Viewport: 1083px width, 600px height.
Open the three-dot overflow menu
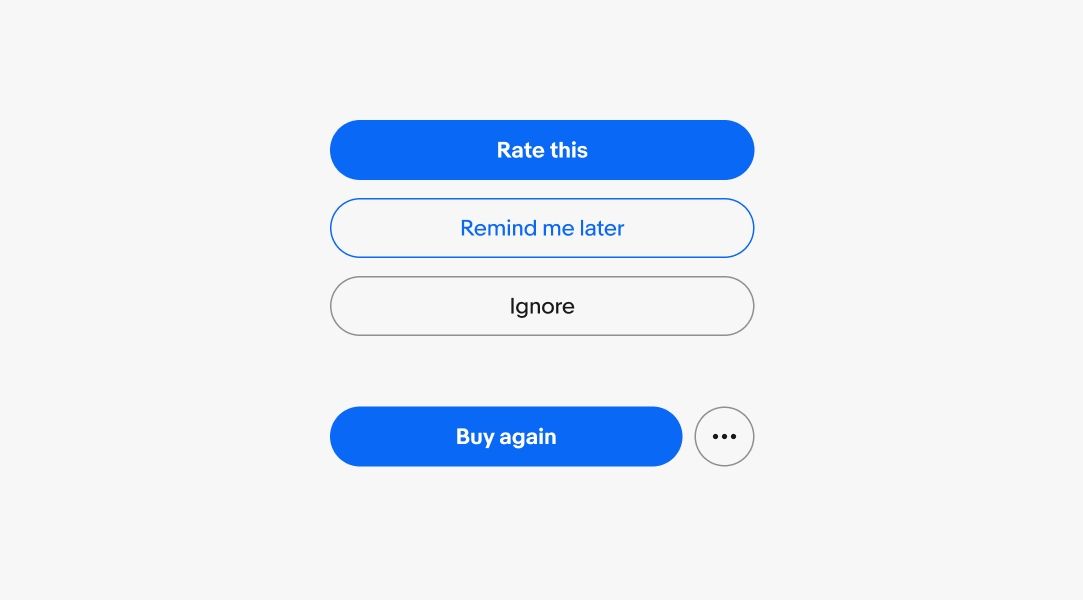point(724,436)
